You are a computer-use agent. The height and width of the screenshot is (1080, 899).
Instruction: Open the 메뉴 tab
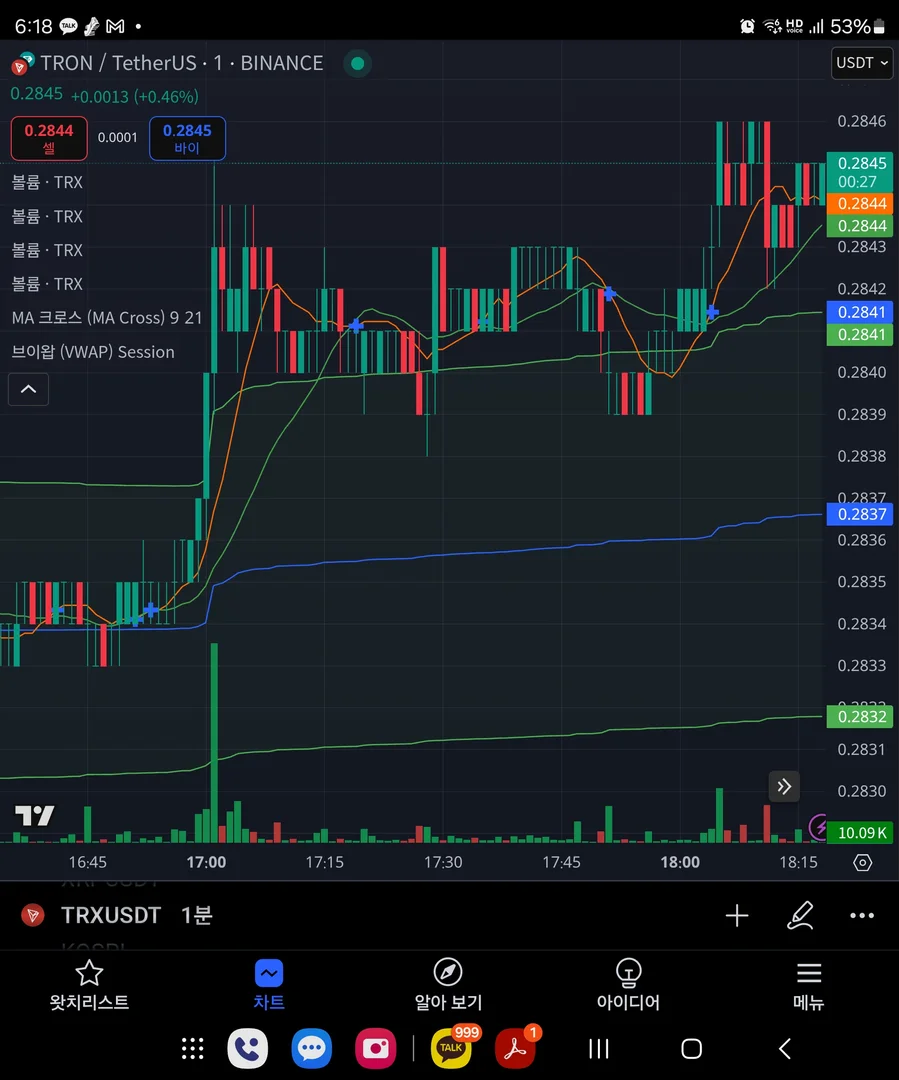coord(808,985)
